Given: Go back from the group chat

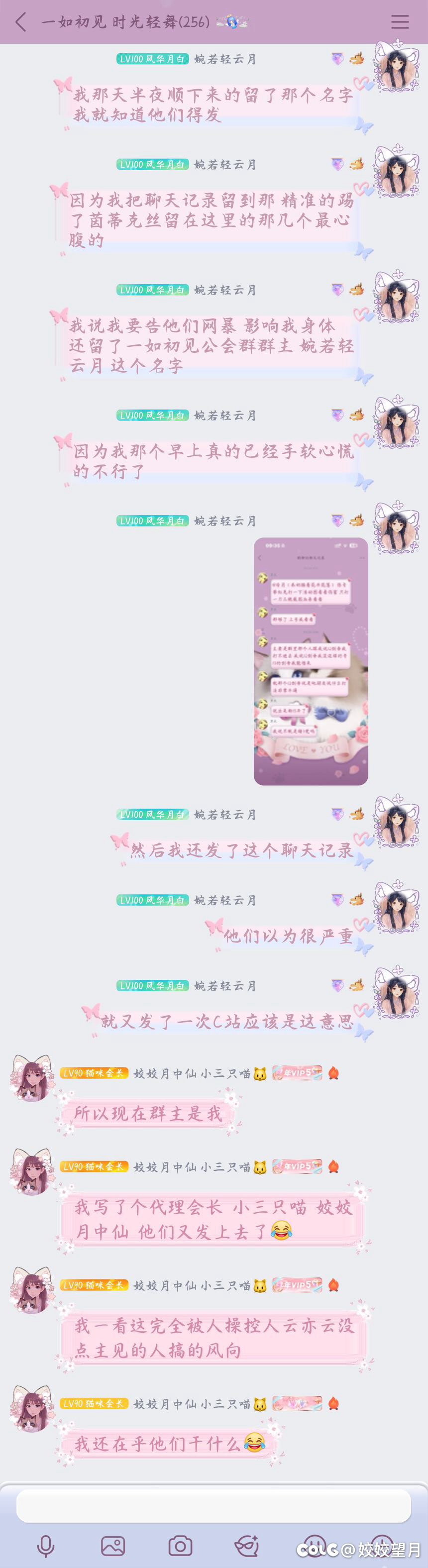Looking at the screenshot, I should click(21, 22).
